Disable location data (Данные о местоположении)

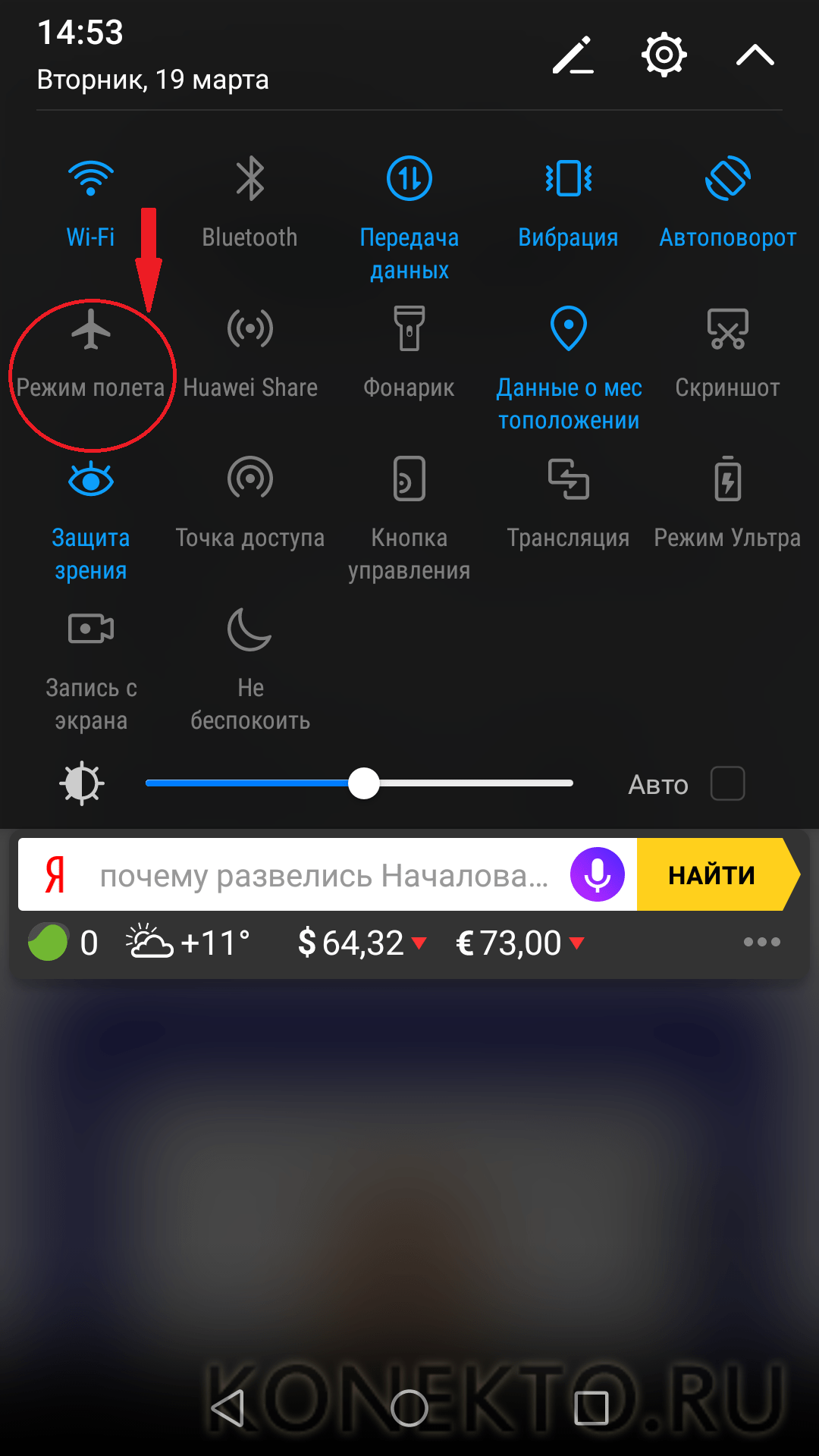569,330
